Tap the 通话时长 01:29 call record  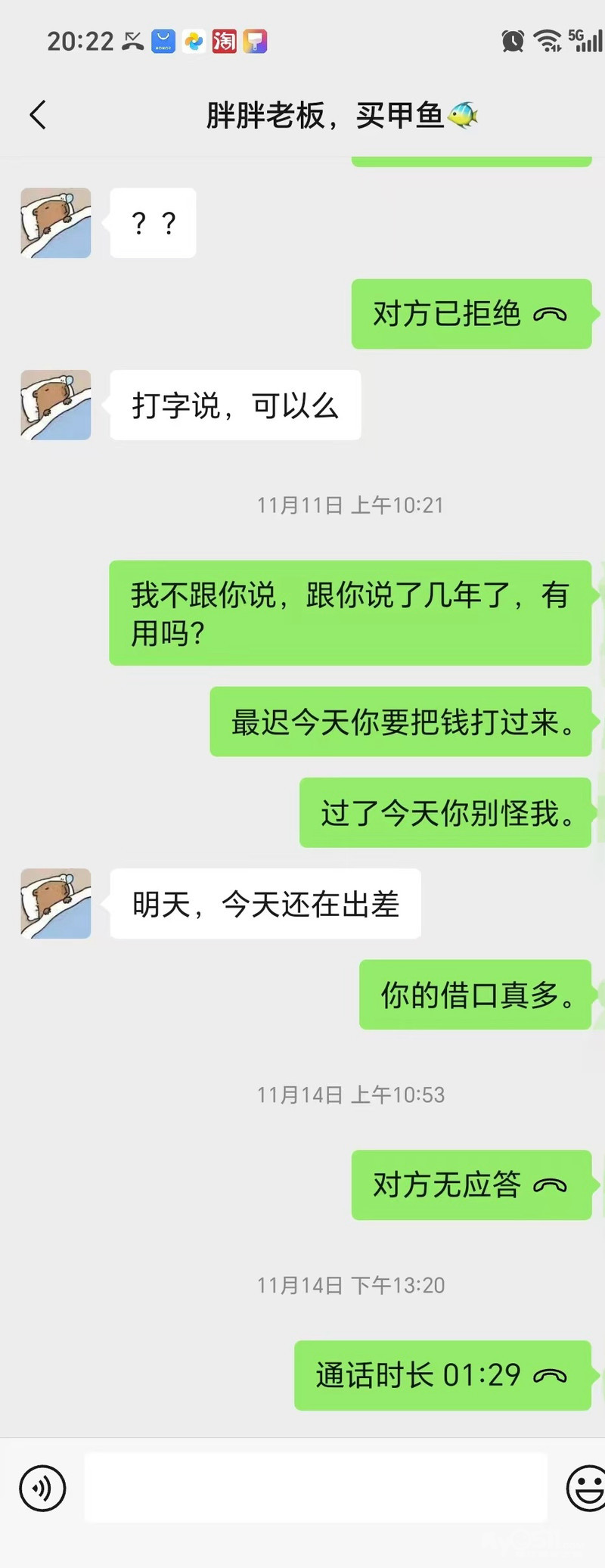click(442, 1375)
